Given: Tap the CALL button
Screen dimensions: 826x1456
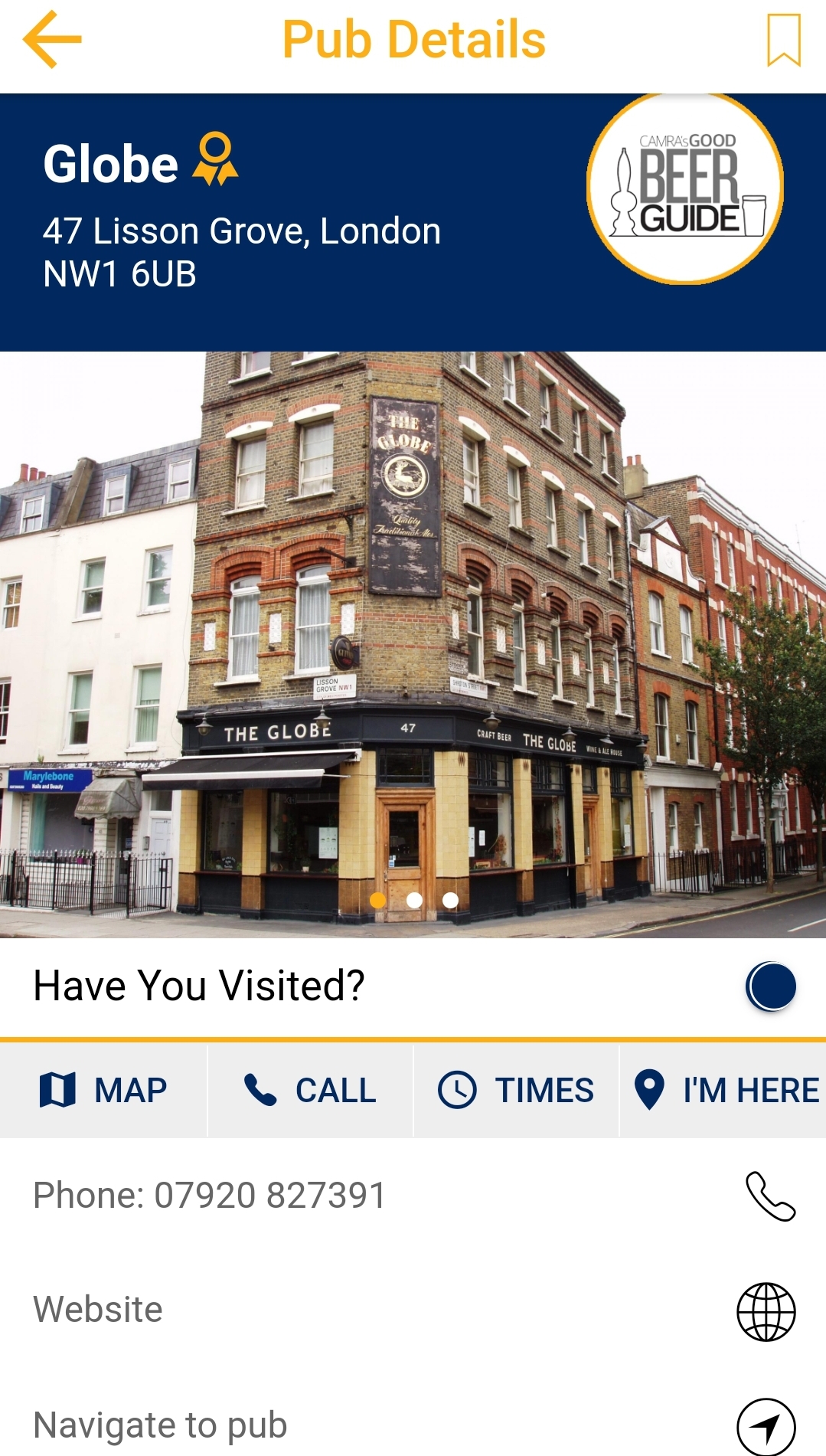Looking at the screenshot, I should tap(310, 1090).
